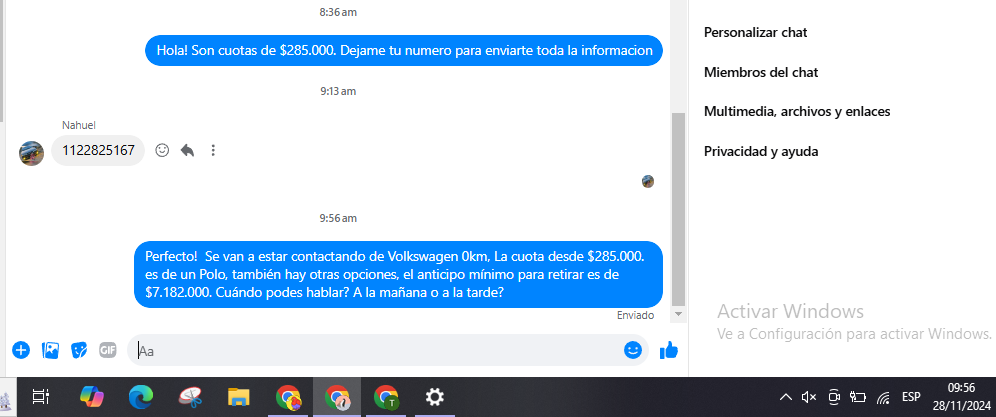Expand Miembros del chat section
Screen dimensions: 996x417
tap(760, 72)
